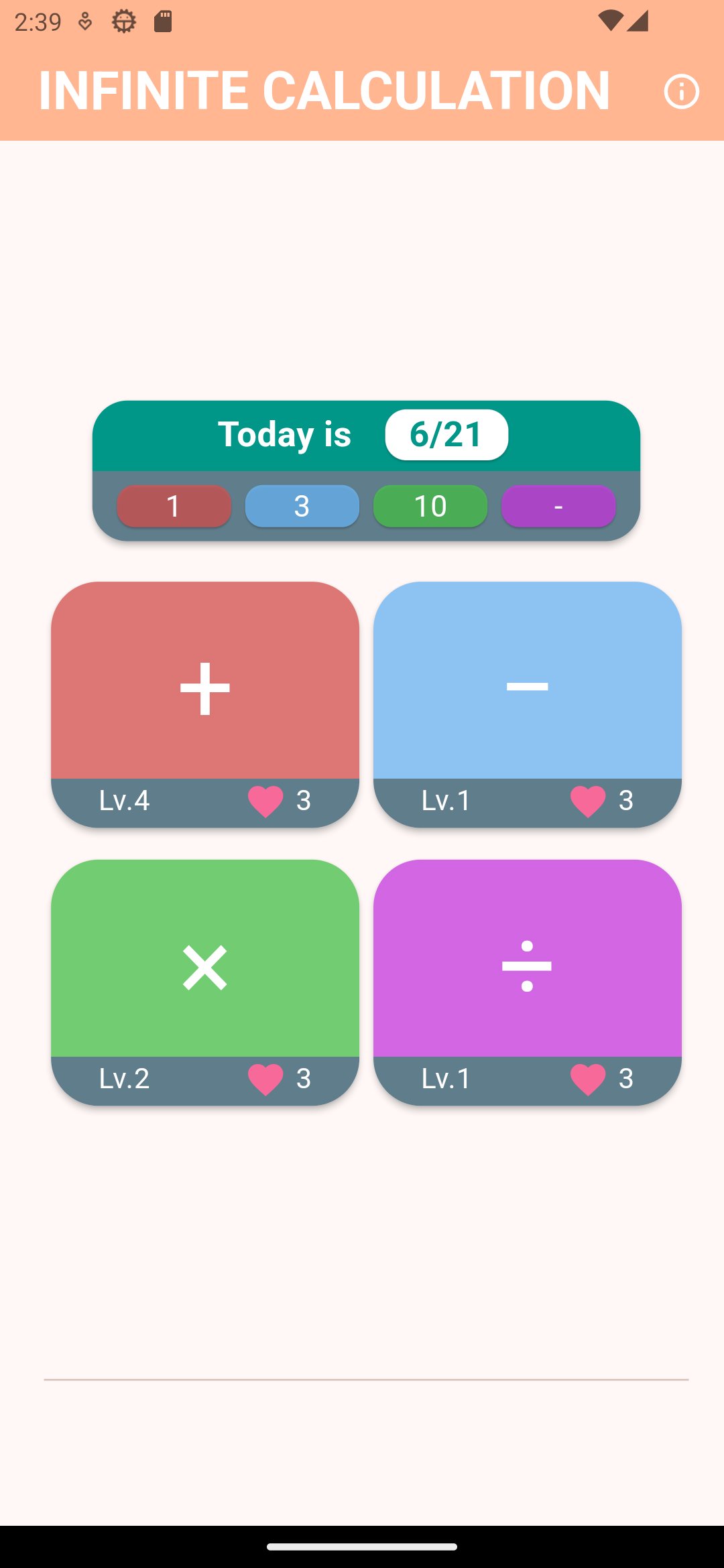Screen dimensions: 724x1568
Task: Tap the Today is banner
Action: click(x=285, y=434)
